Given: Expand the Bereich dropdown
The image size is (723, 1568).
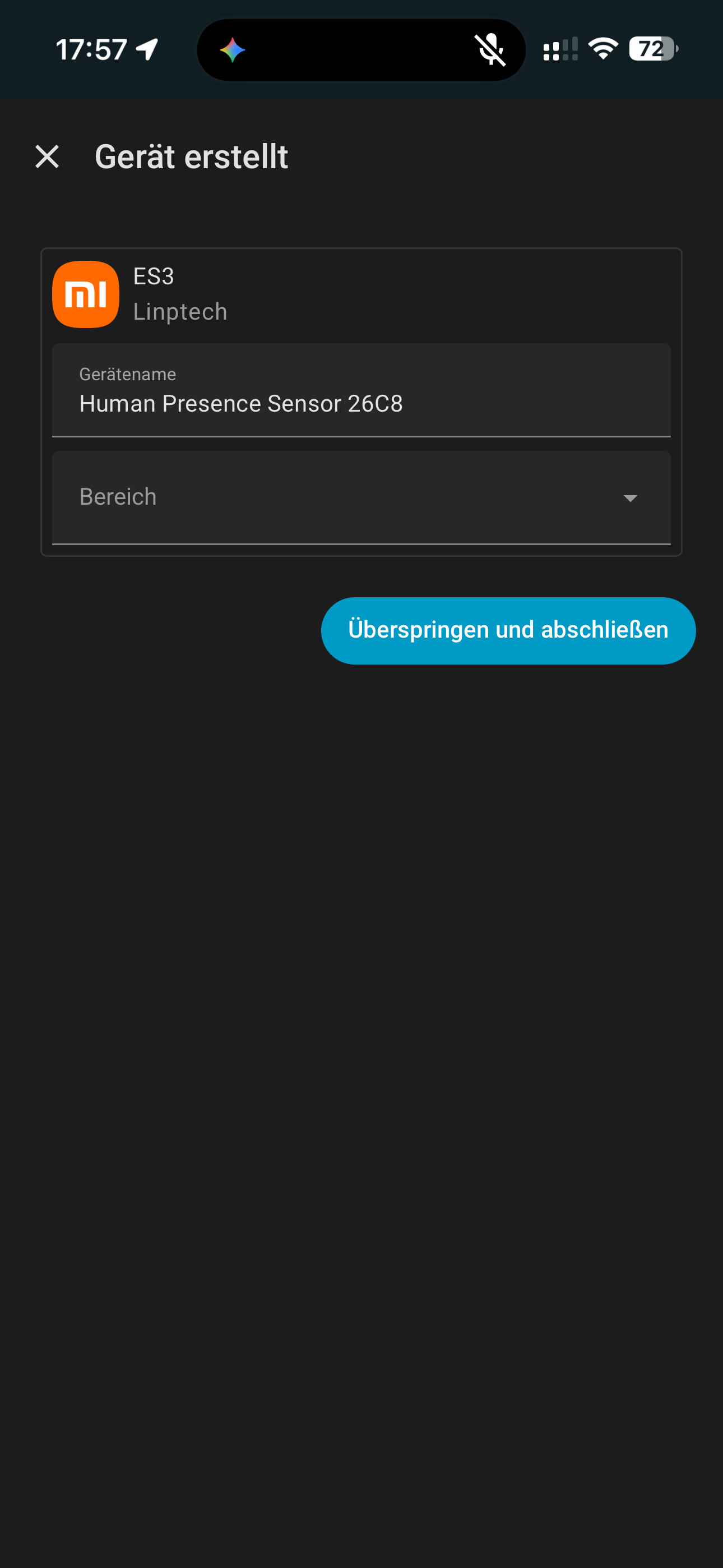Looking at the screenshot, I should coord(361,497).
